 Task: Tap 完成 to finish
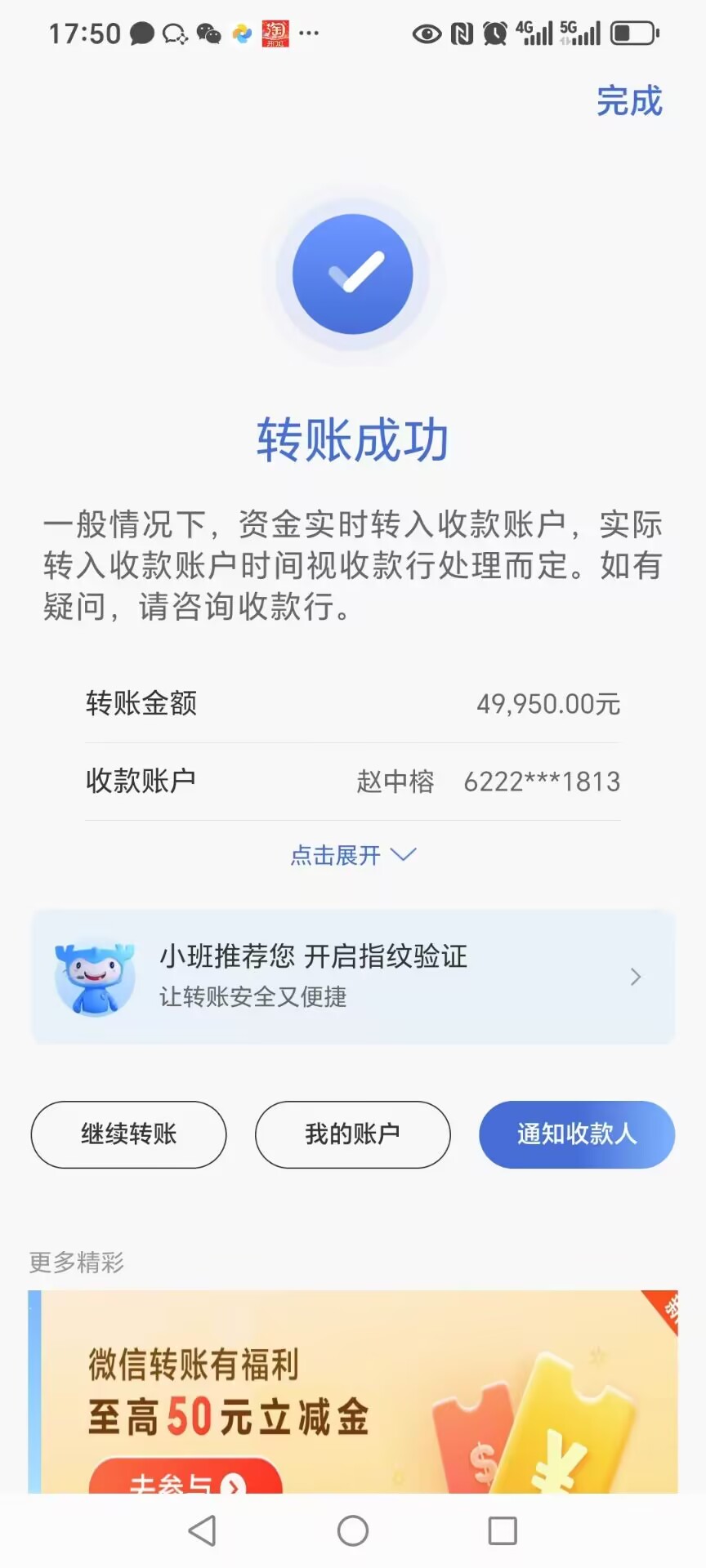click(x=628, y=101)
